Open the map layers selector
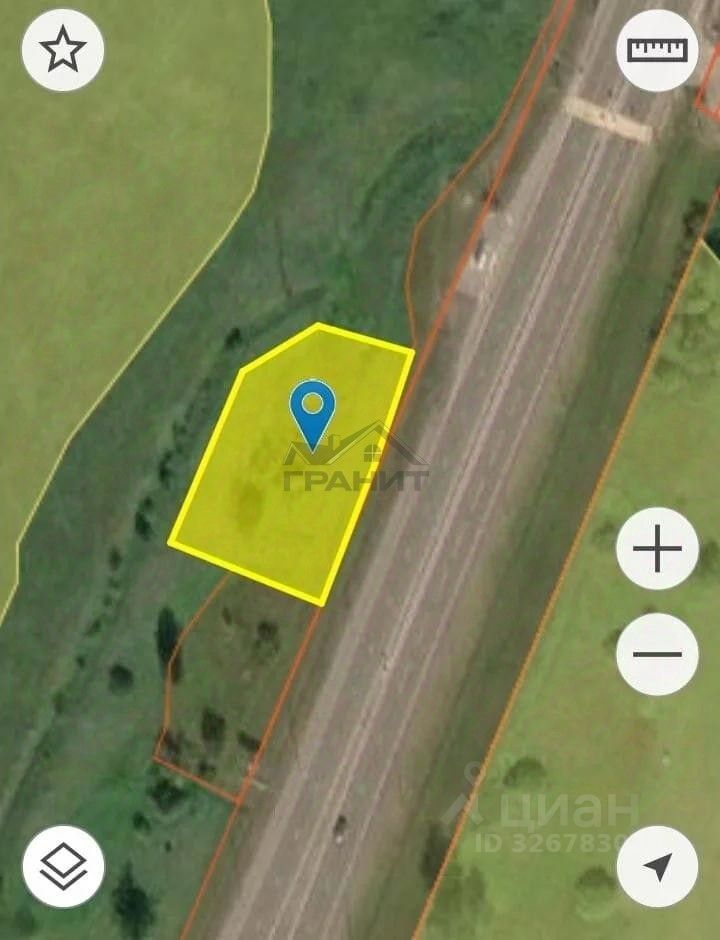 pyautogui.click(x=63, y=866)
